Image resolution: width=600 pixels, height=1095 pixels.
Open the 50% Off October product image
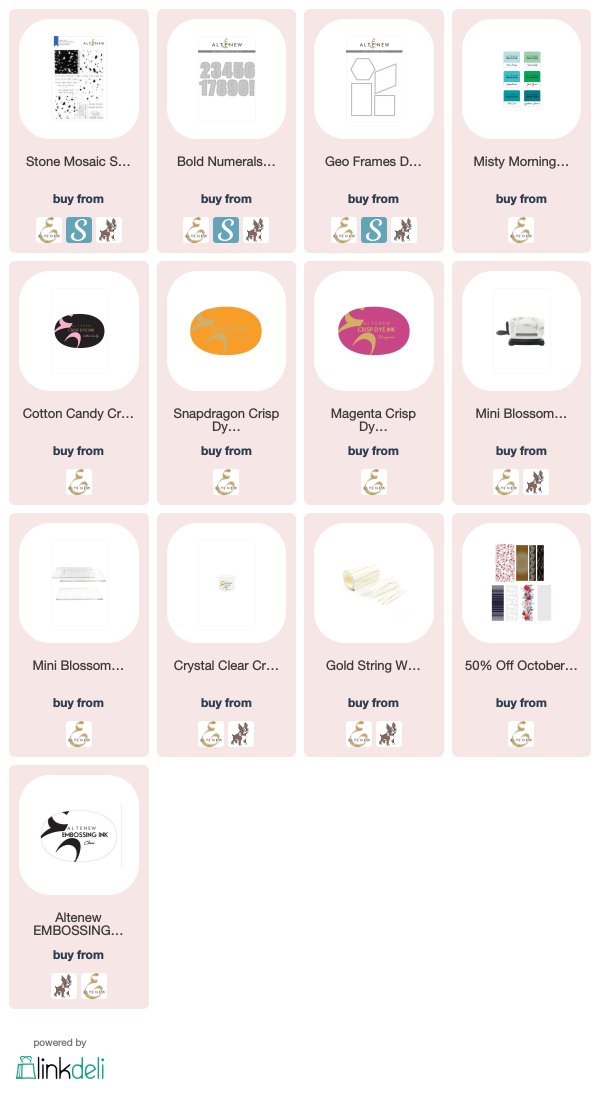(521, 582)
